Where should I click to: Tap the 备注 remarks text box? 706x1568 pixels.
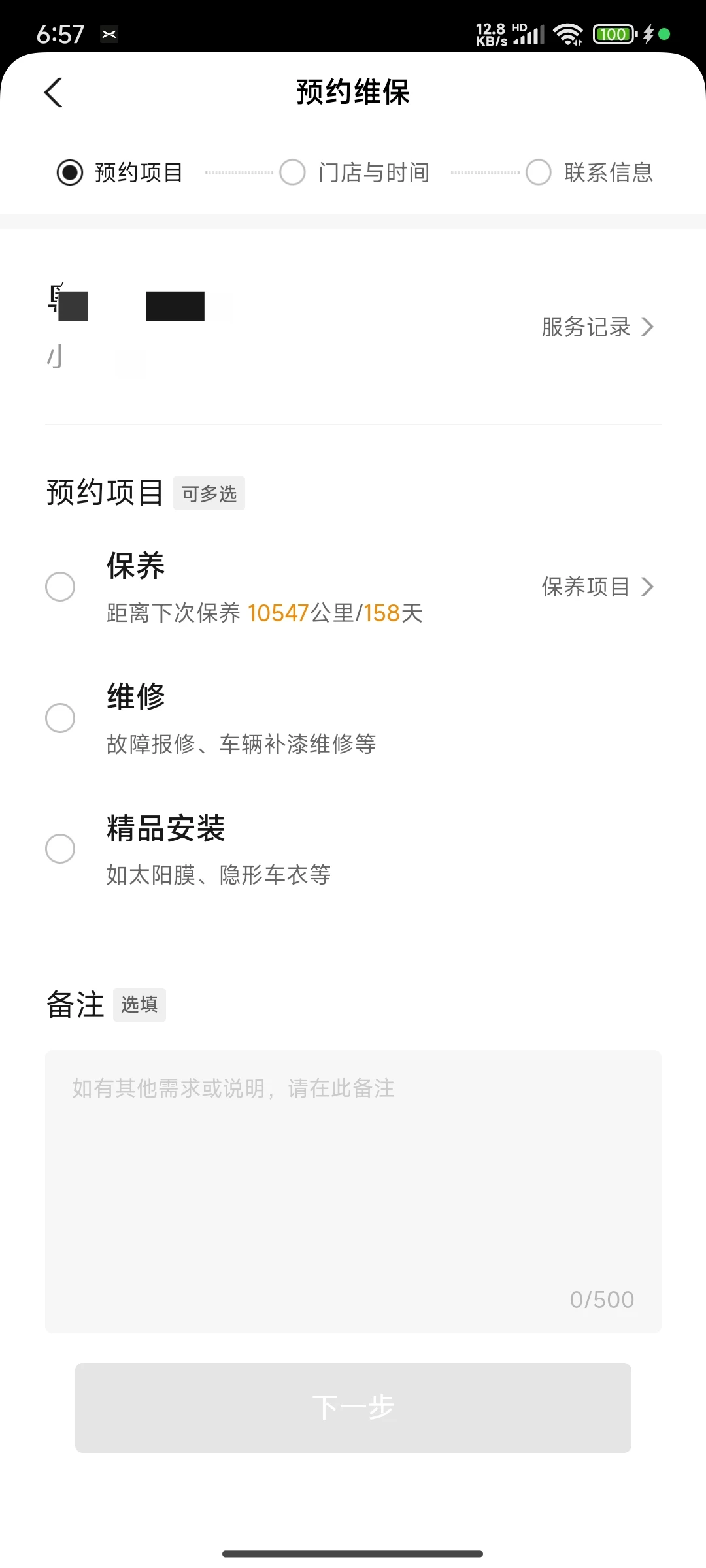pos(353,1192)
